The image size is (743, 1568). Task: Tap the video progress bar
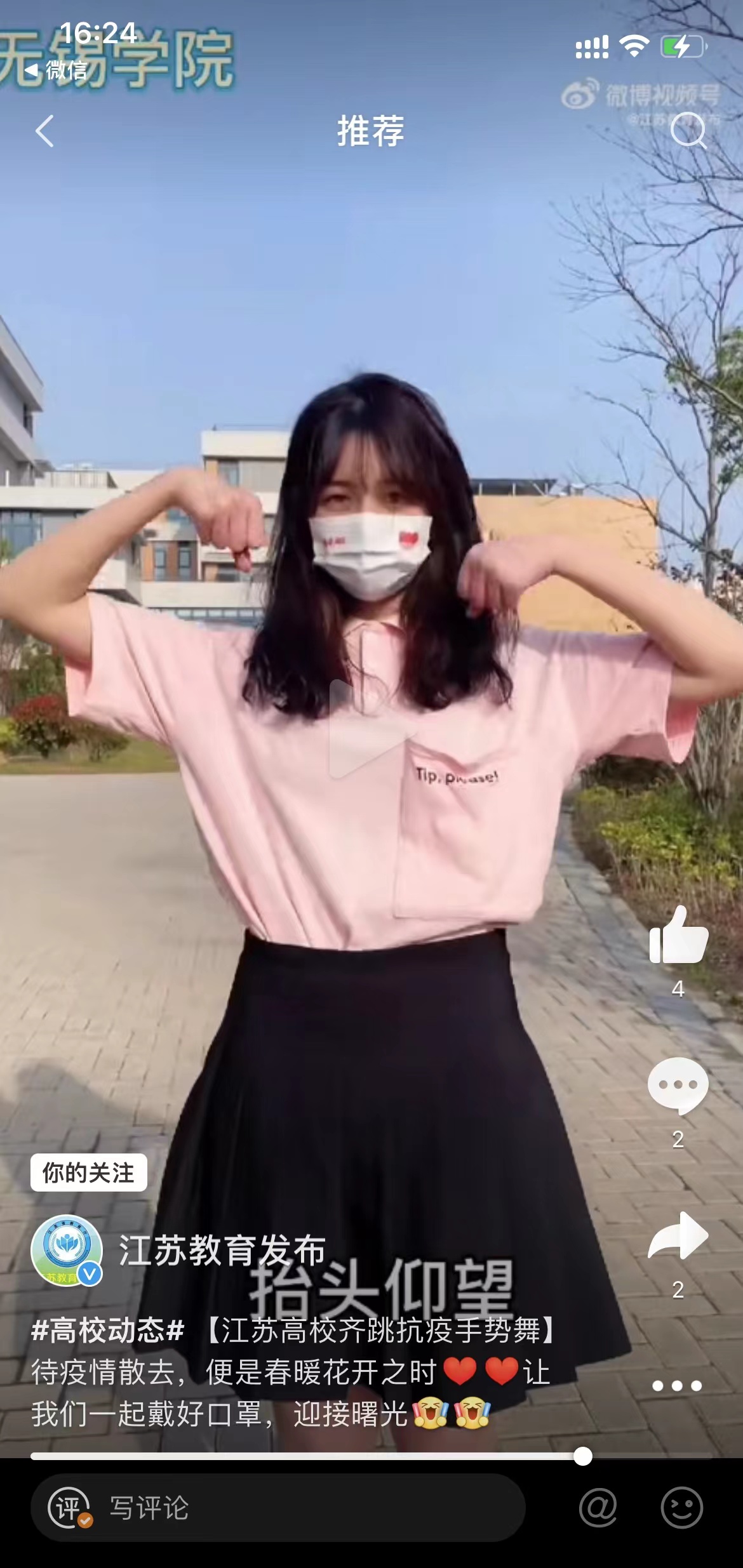[x=371, y=1456]
